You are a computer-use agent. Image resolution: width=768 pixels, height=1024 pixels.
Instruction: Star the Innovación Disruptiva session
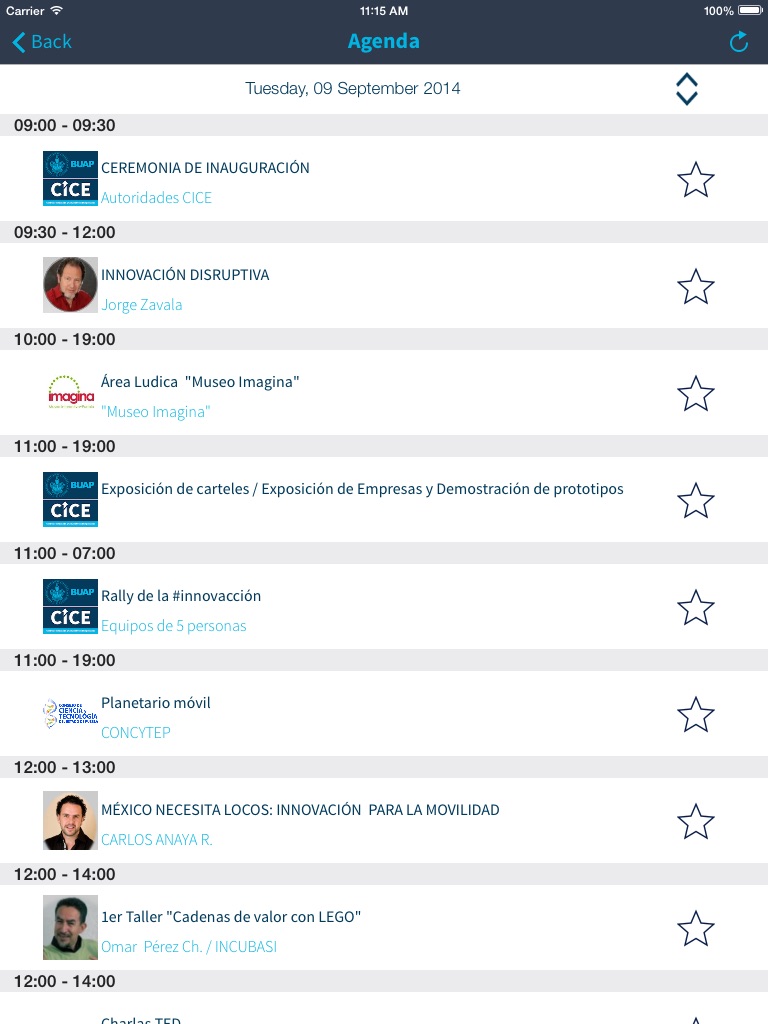click(695, 287)
